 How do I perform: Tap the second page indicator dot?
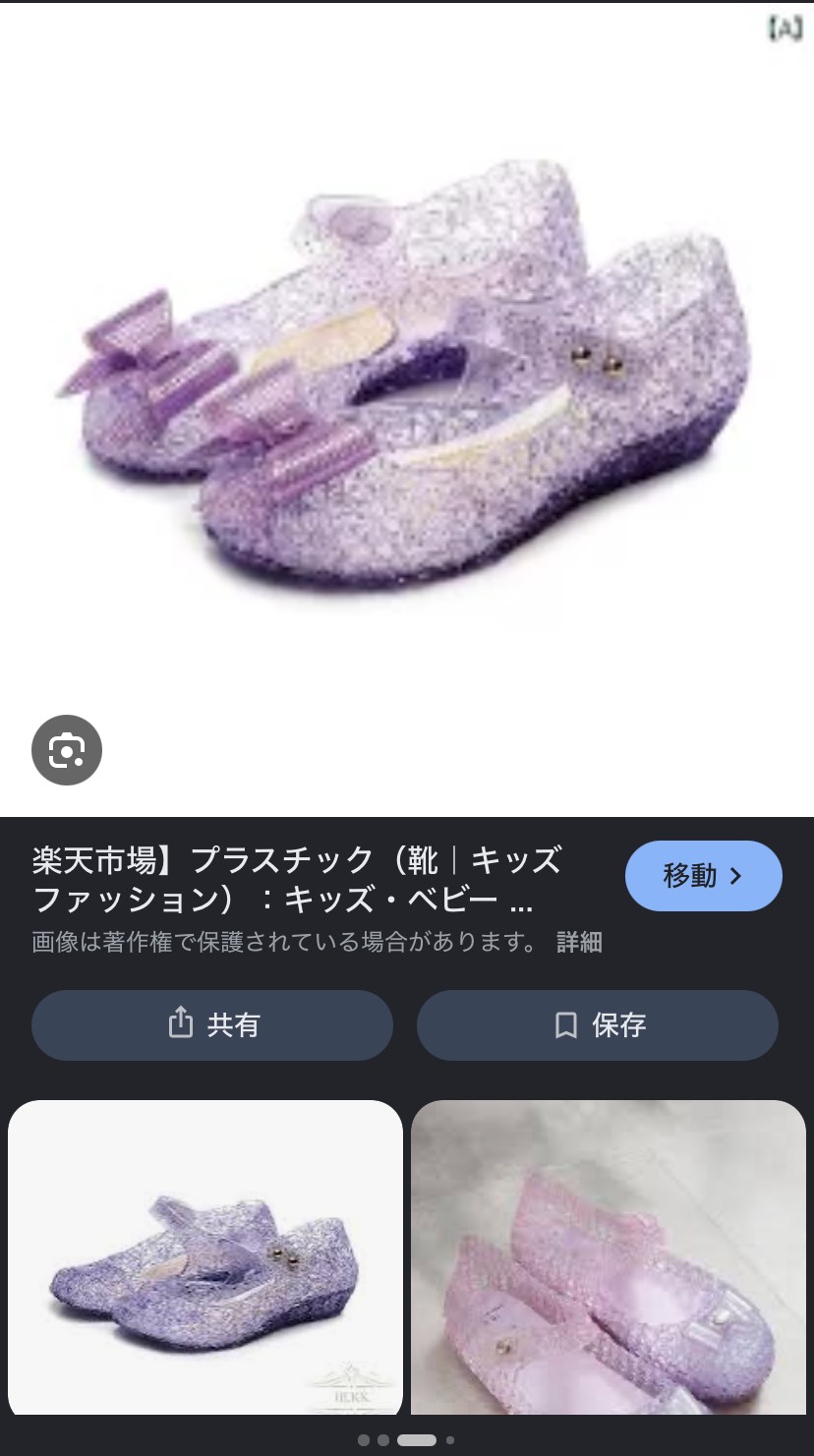[x=382, y=1438]
